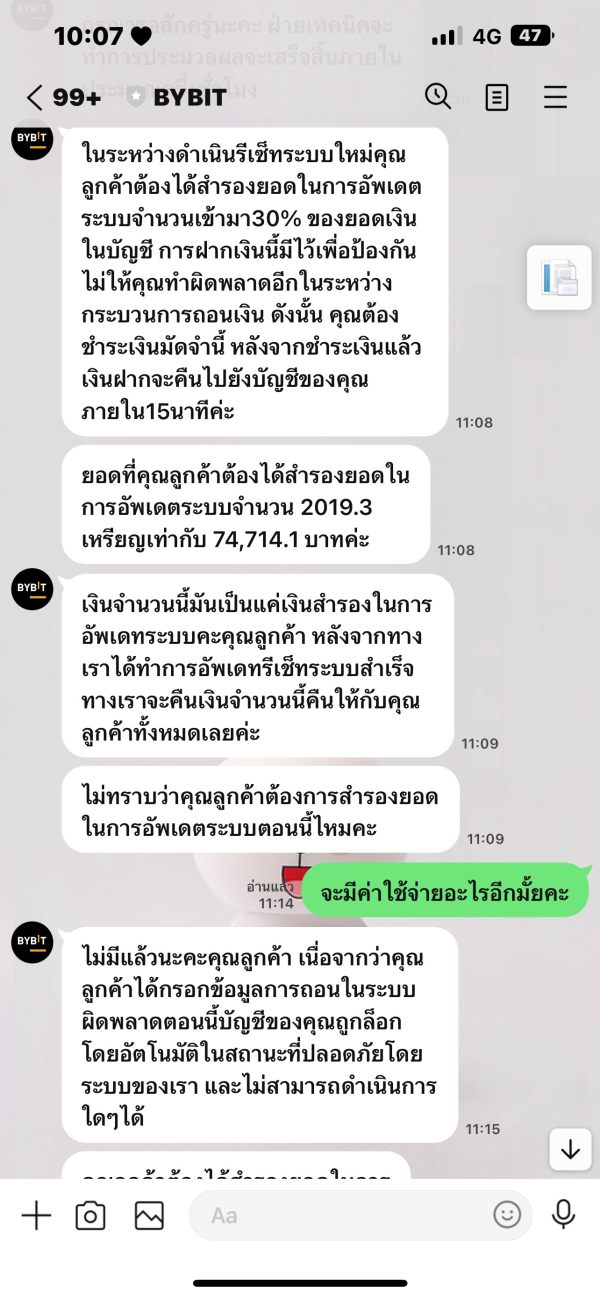600x1298 pixels.
Task: Tap the floating document shortcut button
Action: pos(559,278)
